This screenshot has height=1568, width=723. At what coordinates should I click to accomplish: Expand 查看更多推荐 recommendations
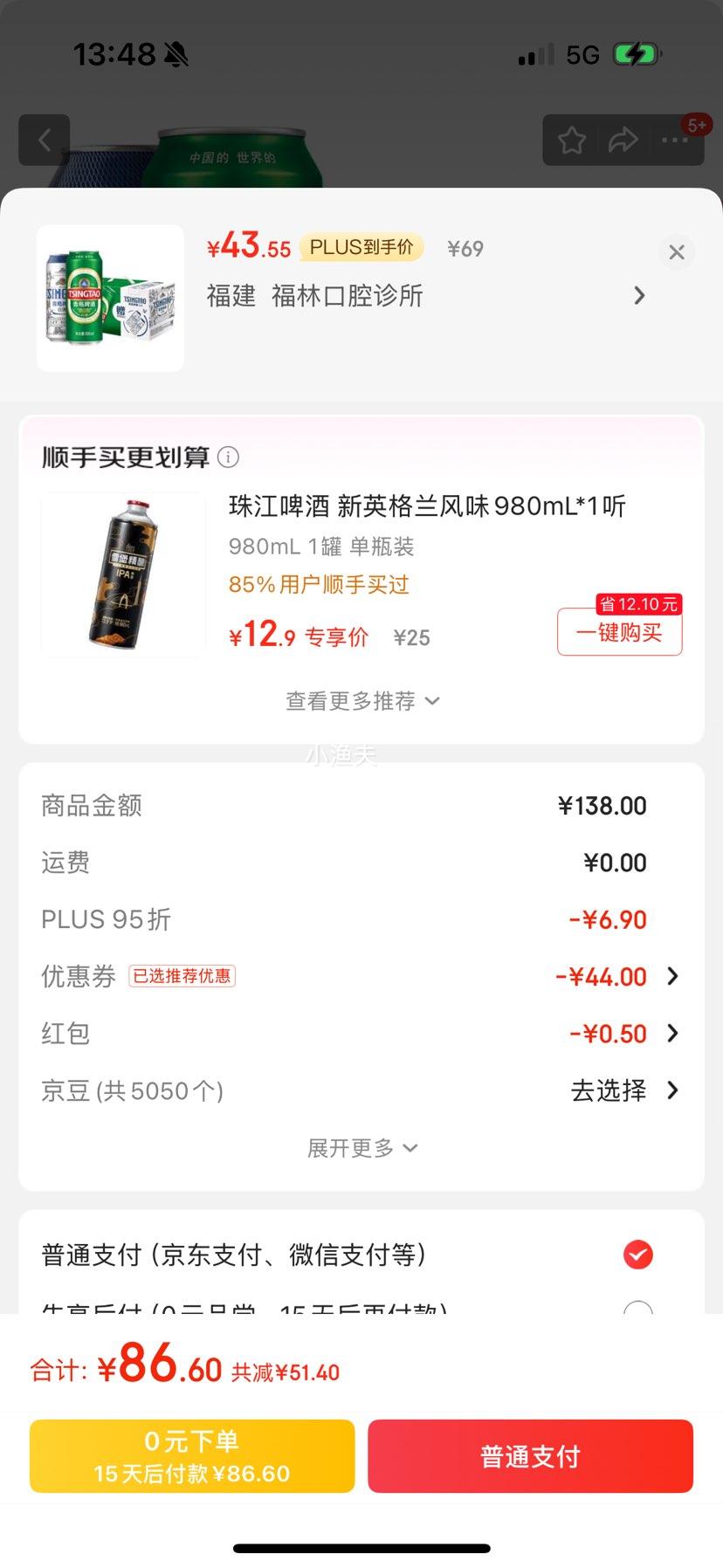[361, 701]
